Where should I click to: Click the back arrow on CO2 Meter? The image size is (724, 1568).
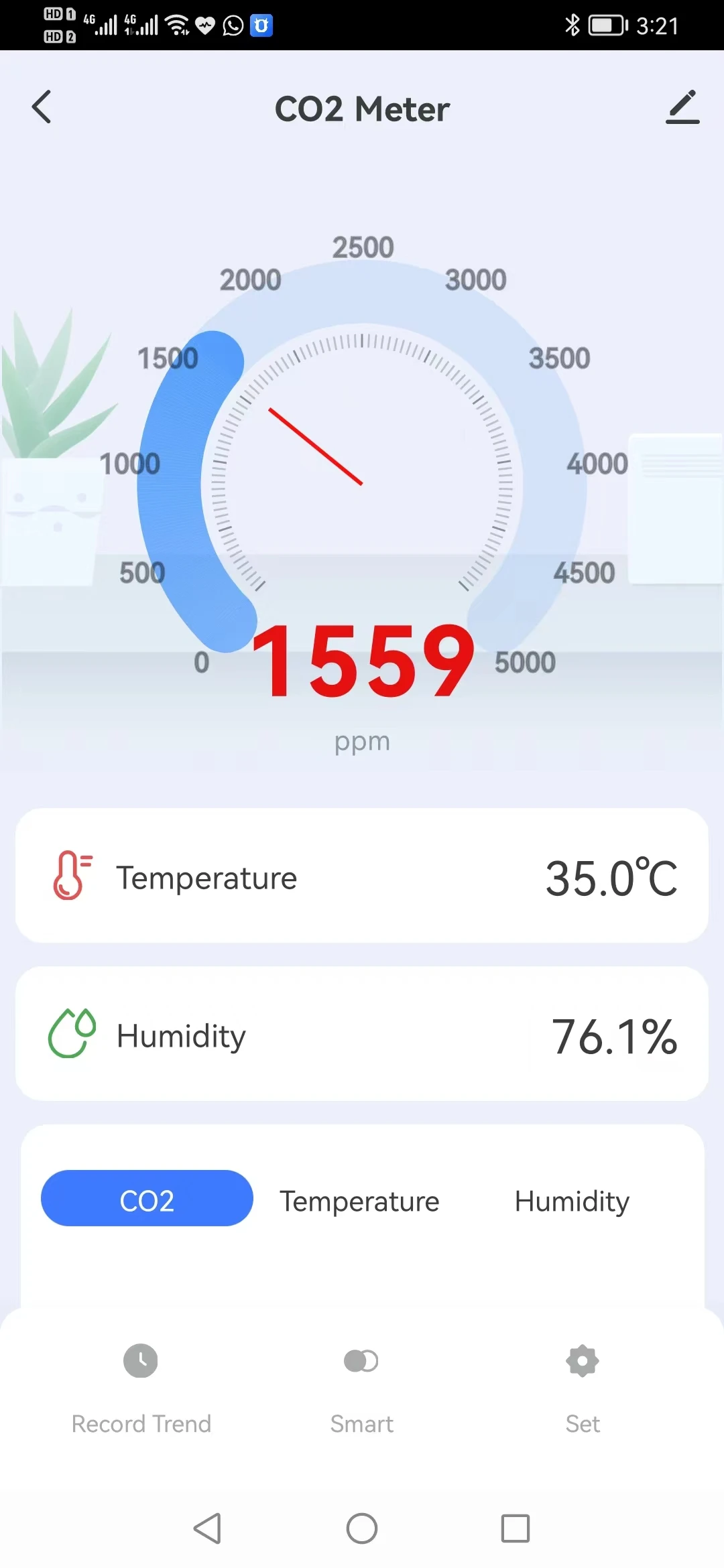click(42, 107)
